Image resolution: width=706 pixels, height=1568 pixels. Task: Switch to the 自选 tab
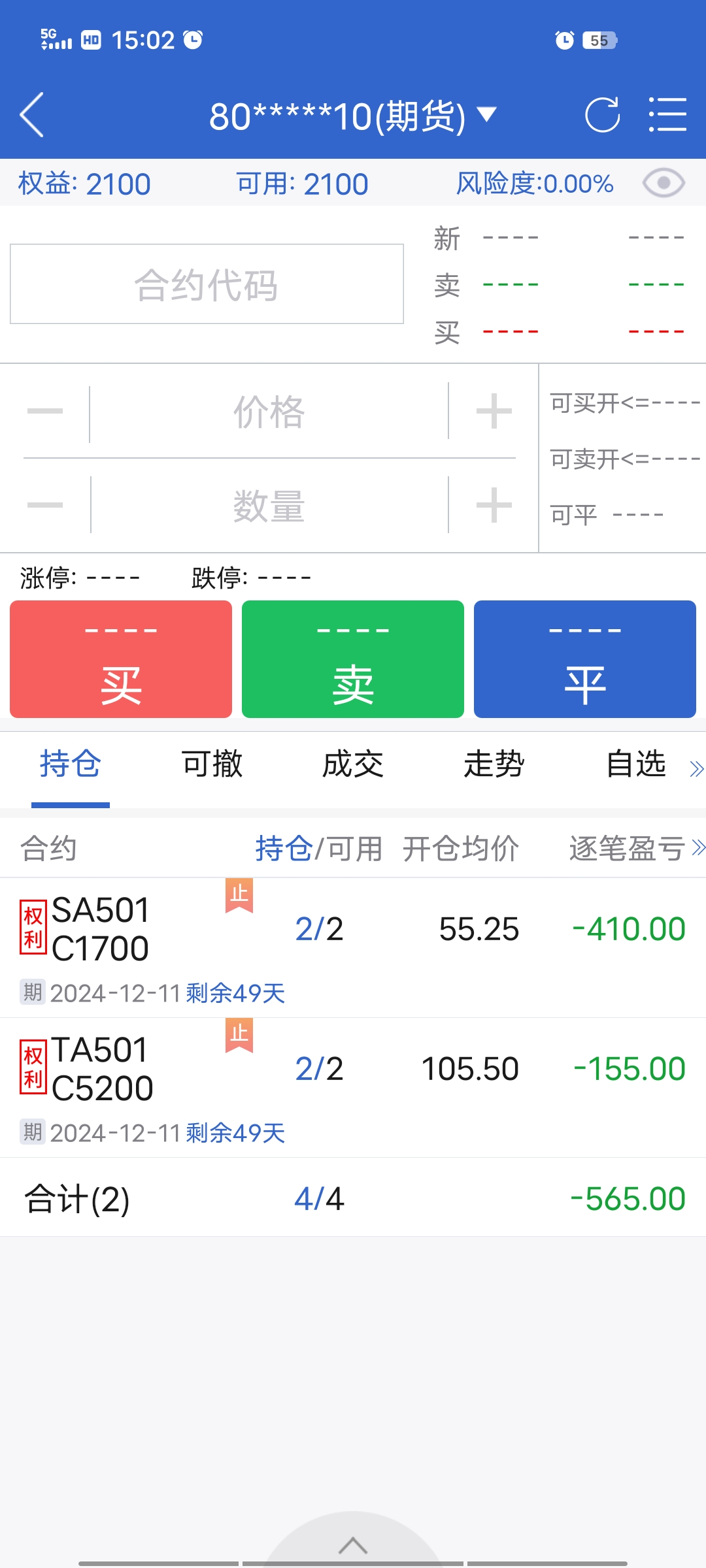(x=635, y=764)
